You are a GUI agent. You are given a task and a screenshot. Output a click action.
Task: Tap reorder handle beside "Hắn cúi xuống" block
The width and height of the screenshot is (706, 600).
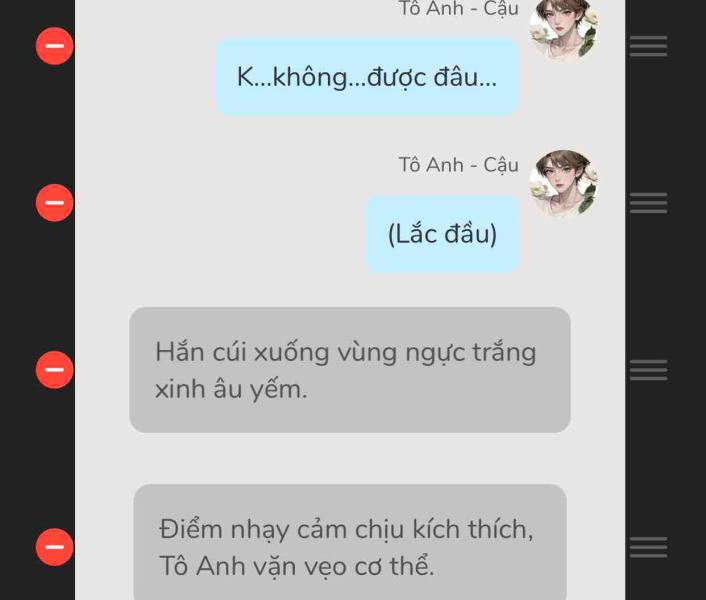click(x=648, y=370)
